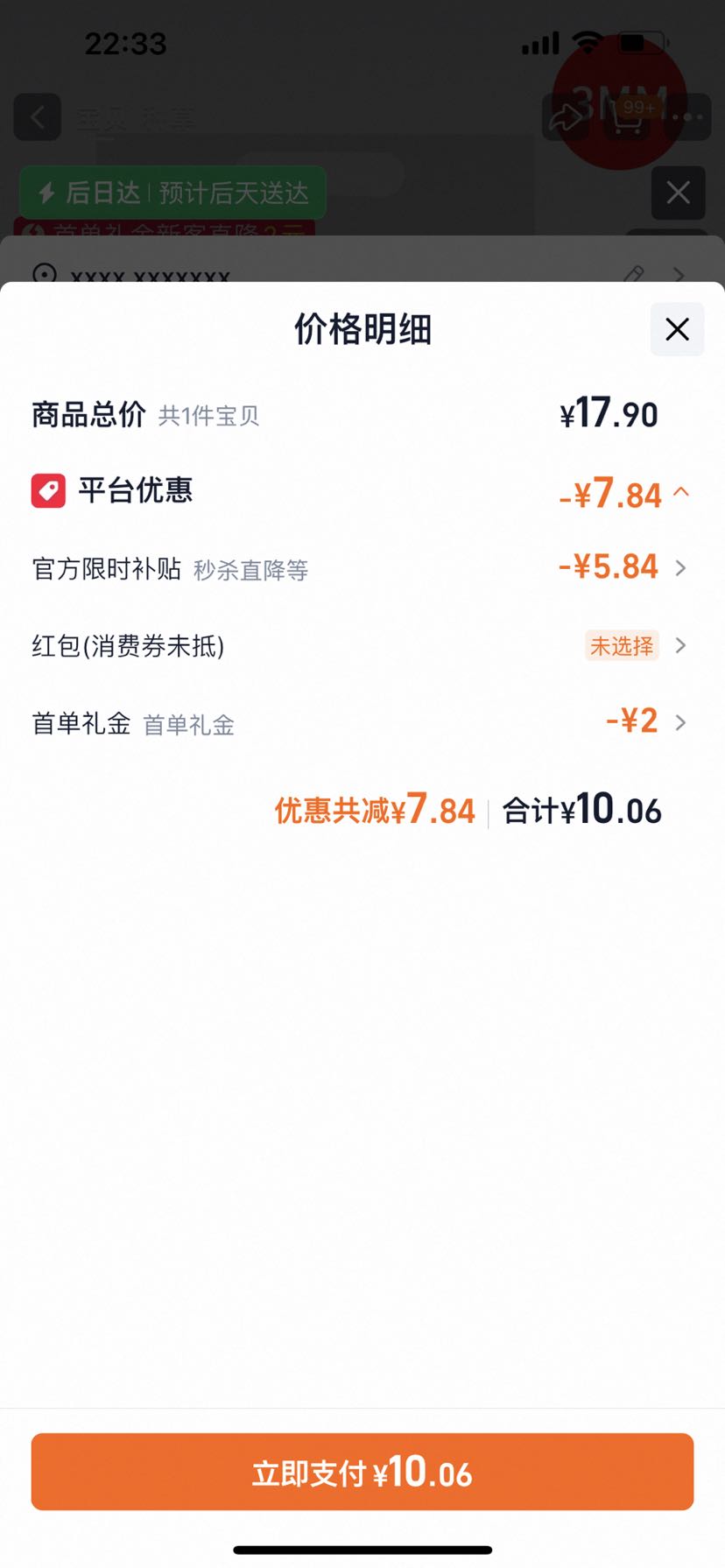Close the 价格明细 price detail sheet
This screenshot has height=1568, width=725.
click(677, 329)
